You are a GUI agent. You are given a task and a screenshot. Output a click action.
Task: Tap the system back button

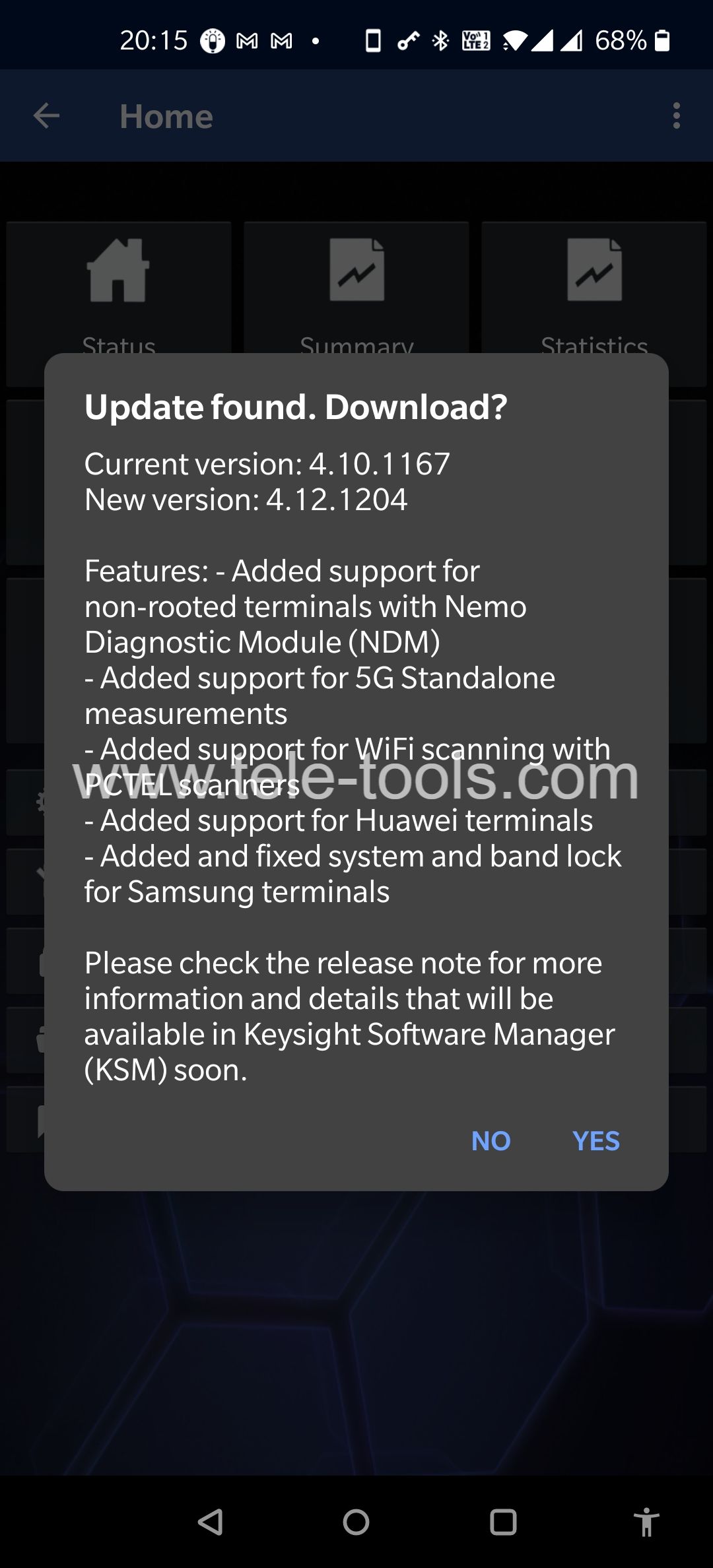(x=211, y=1522)
